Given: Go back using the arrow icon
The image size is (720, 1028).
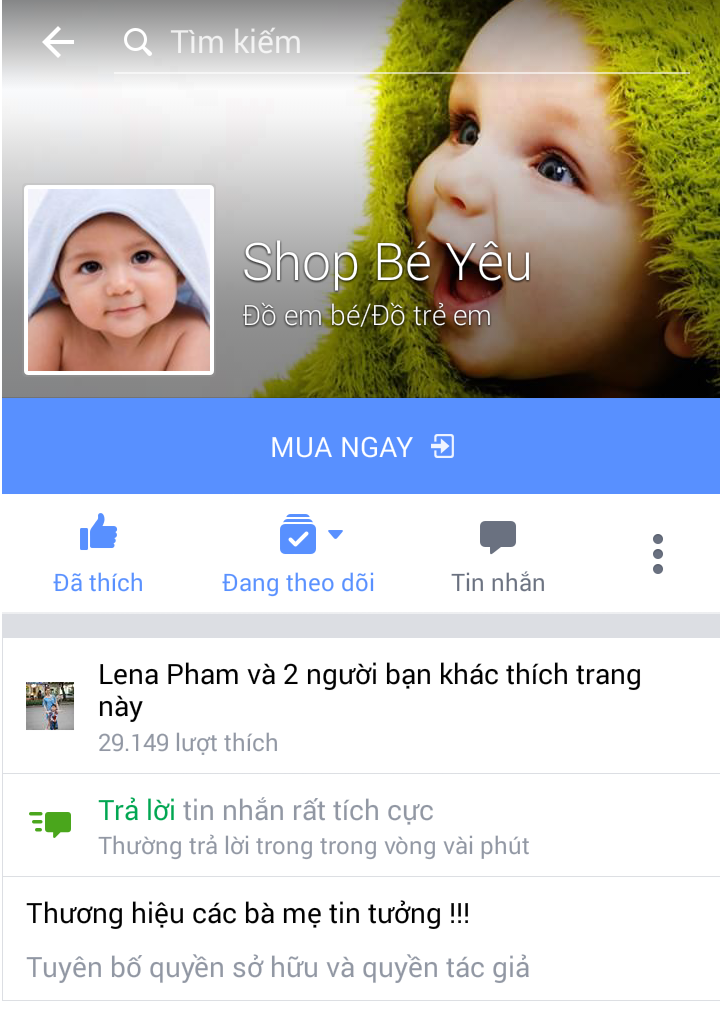Looking at the screenshot, I should (x=58, y=42).
